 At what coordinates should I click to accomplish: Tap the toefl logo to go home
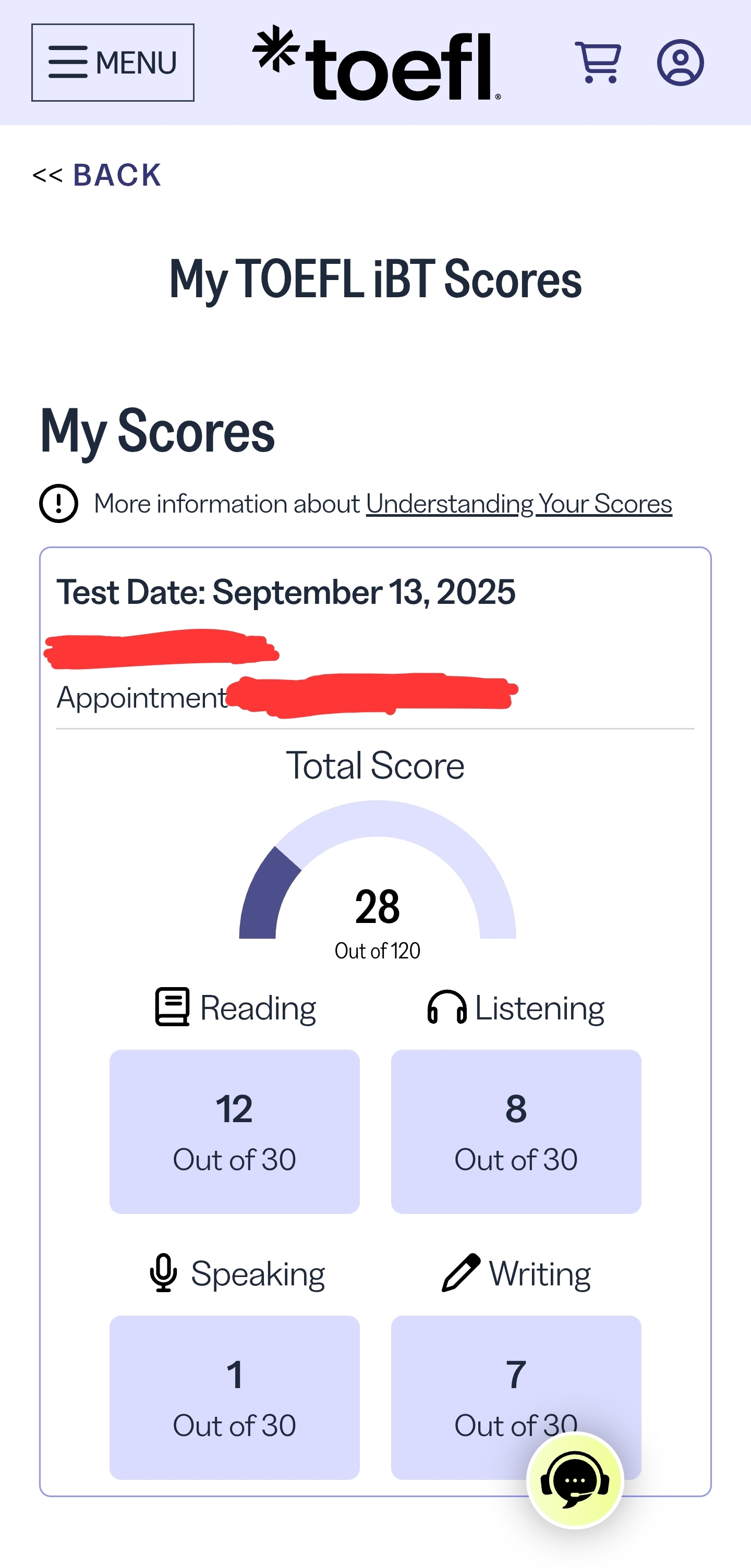coord(377,63)
